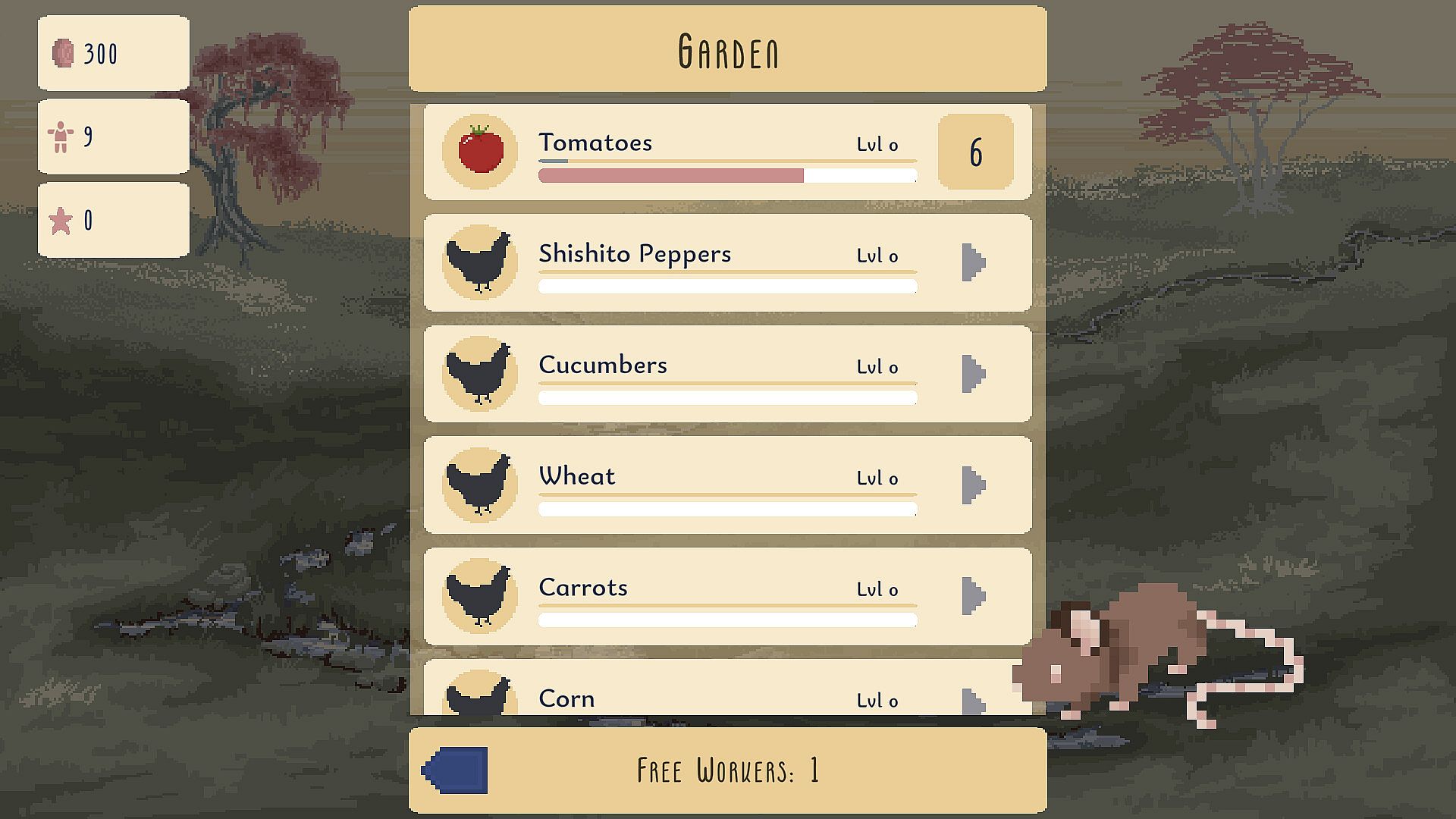The image size is (1456, 819).
Task: Tap the arrow next to Cucumbers
Action: point(974,374)
